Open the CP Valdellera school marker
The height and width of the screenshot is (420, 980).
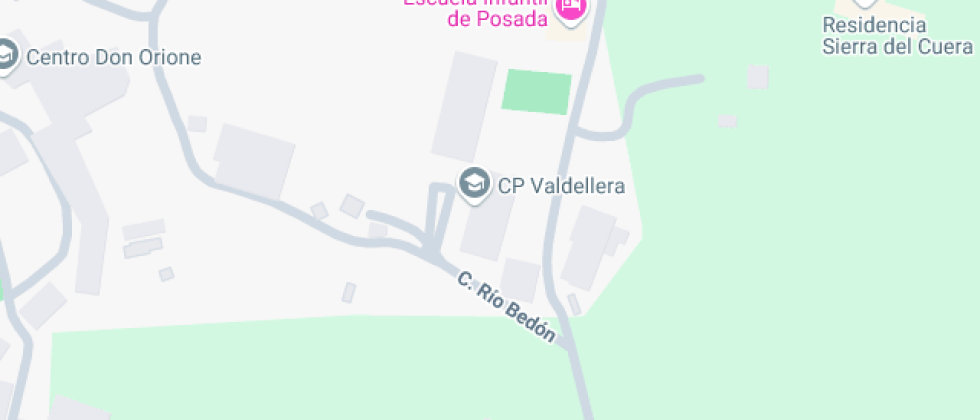coord(473,183)
